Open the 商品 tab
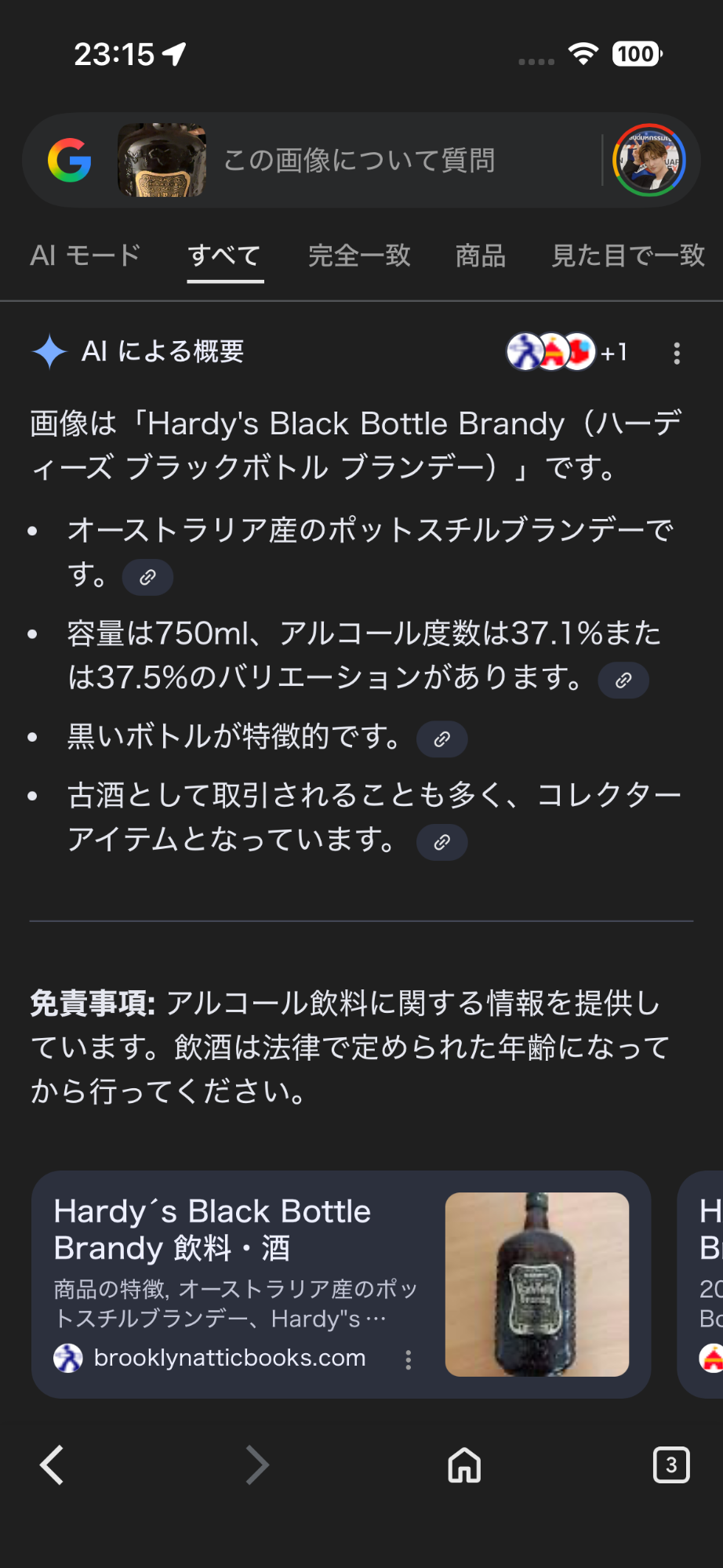Viewport: 723px width, 1568px height. [481, 256]
